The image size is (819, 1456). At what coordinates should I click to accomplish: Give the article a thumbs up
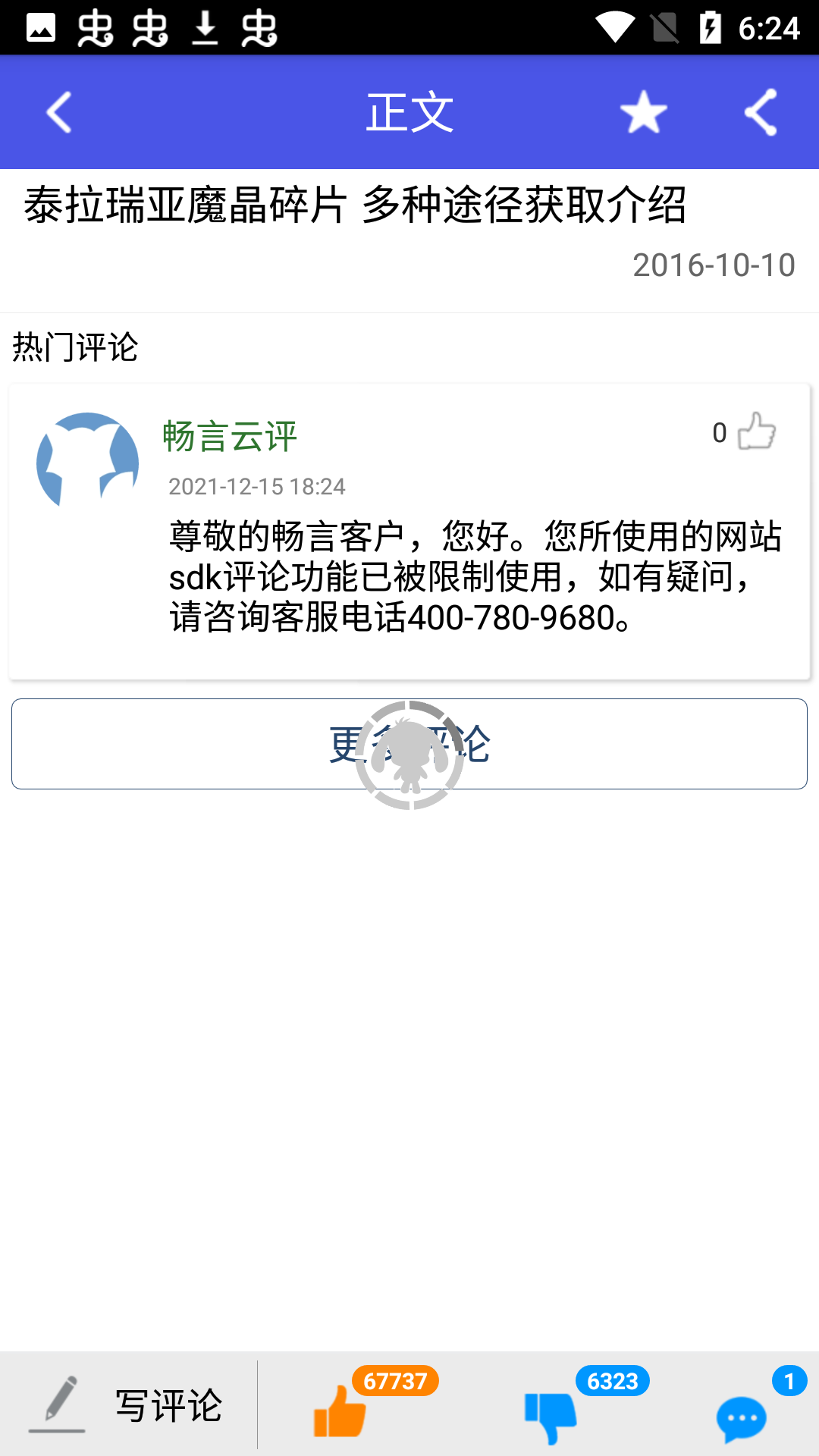point(340,1411)
